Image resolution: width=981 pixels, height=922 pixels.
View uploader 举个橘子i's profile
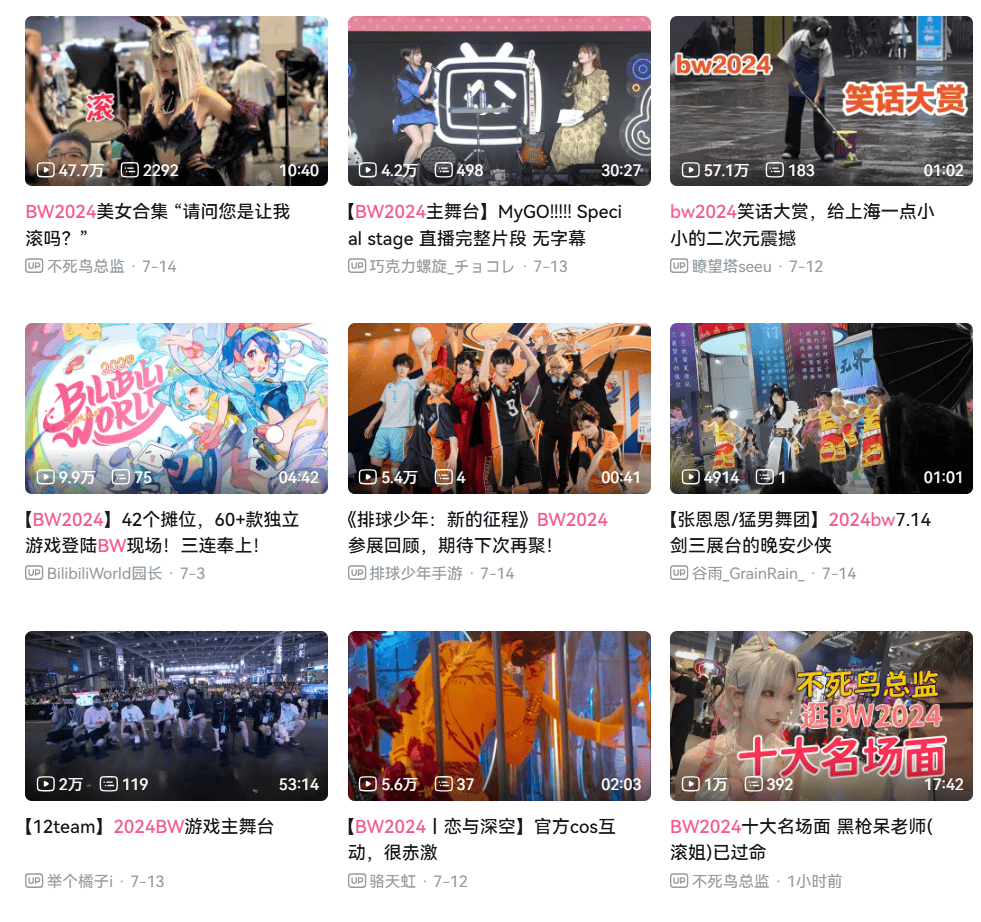80,881
